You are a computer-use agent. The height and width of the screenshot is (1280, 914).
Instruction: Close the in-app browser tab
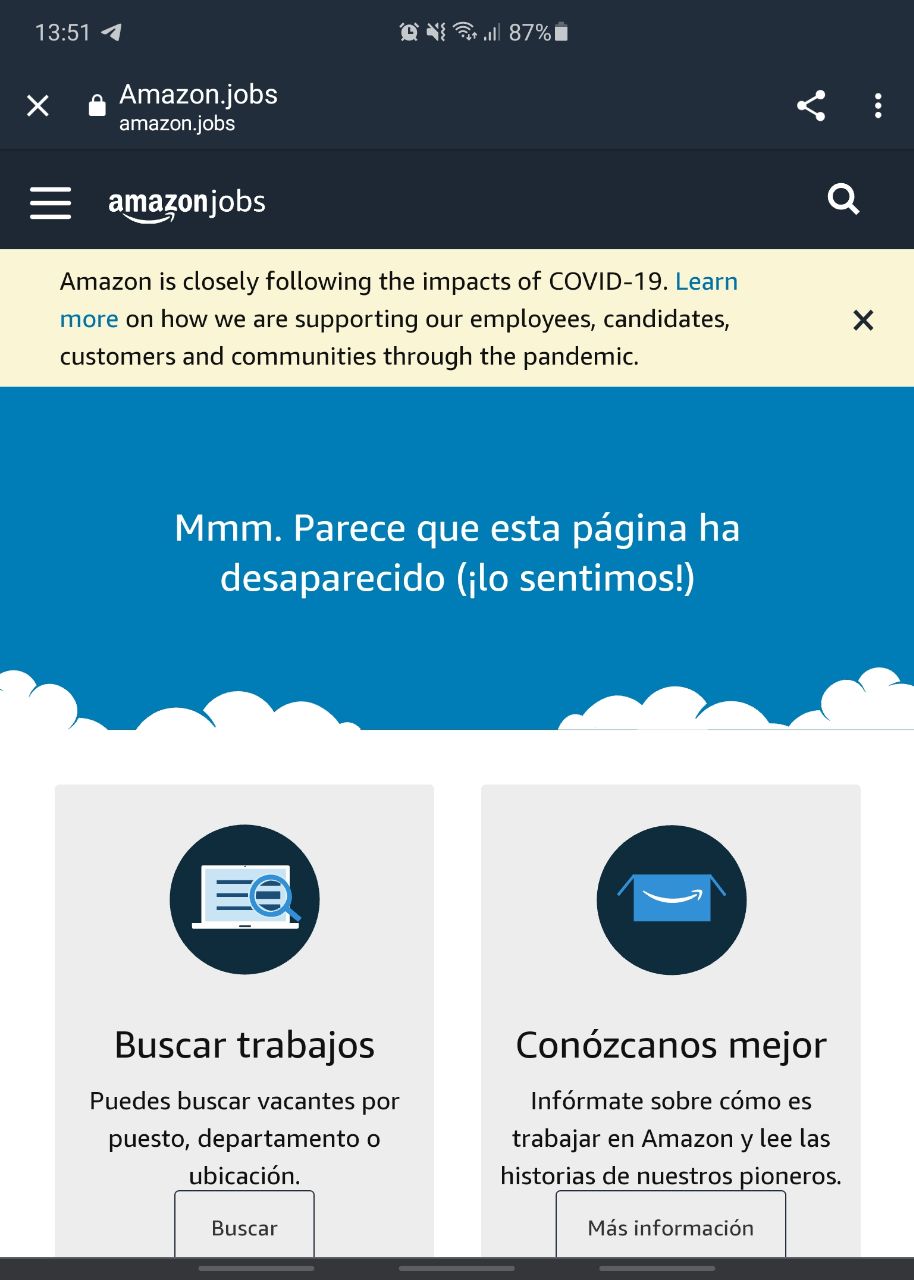(x=38, y=106)
